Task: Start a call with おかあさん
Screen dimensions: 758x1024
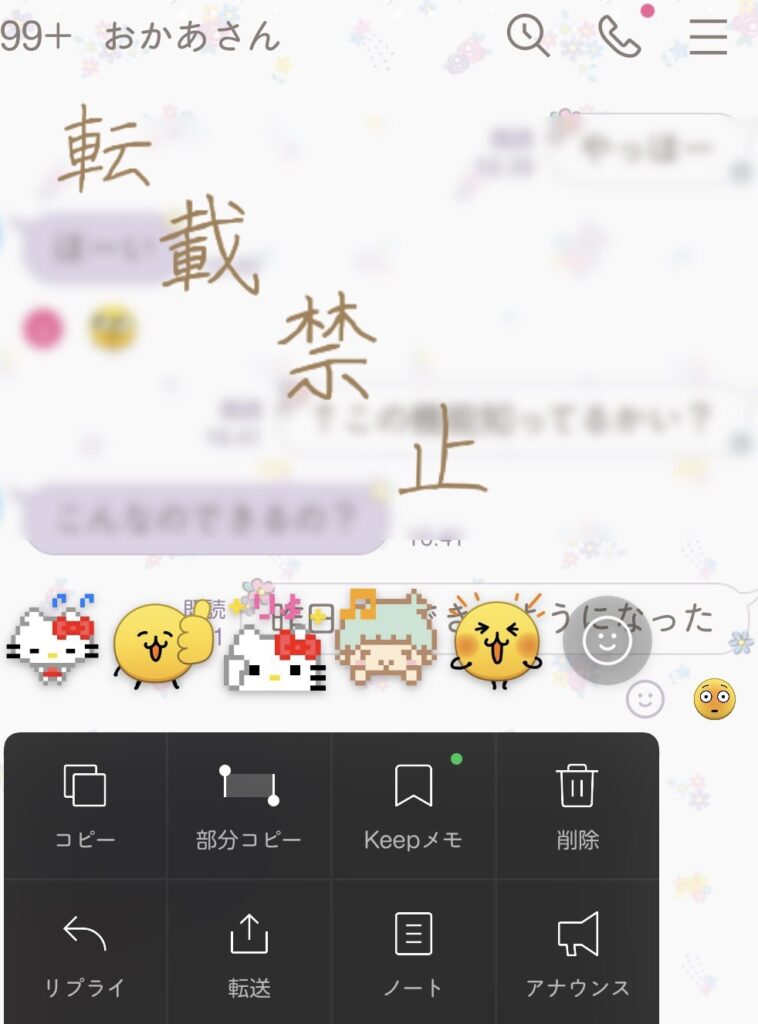Action: pyautogui.click(x=620, y=36)
